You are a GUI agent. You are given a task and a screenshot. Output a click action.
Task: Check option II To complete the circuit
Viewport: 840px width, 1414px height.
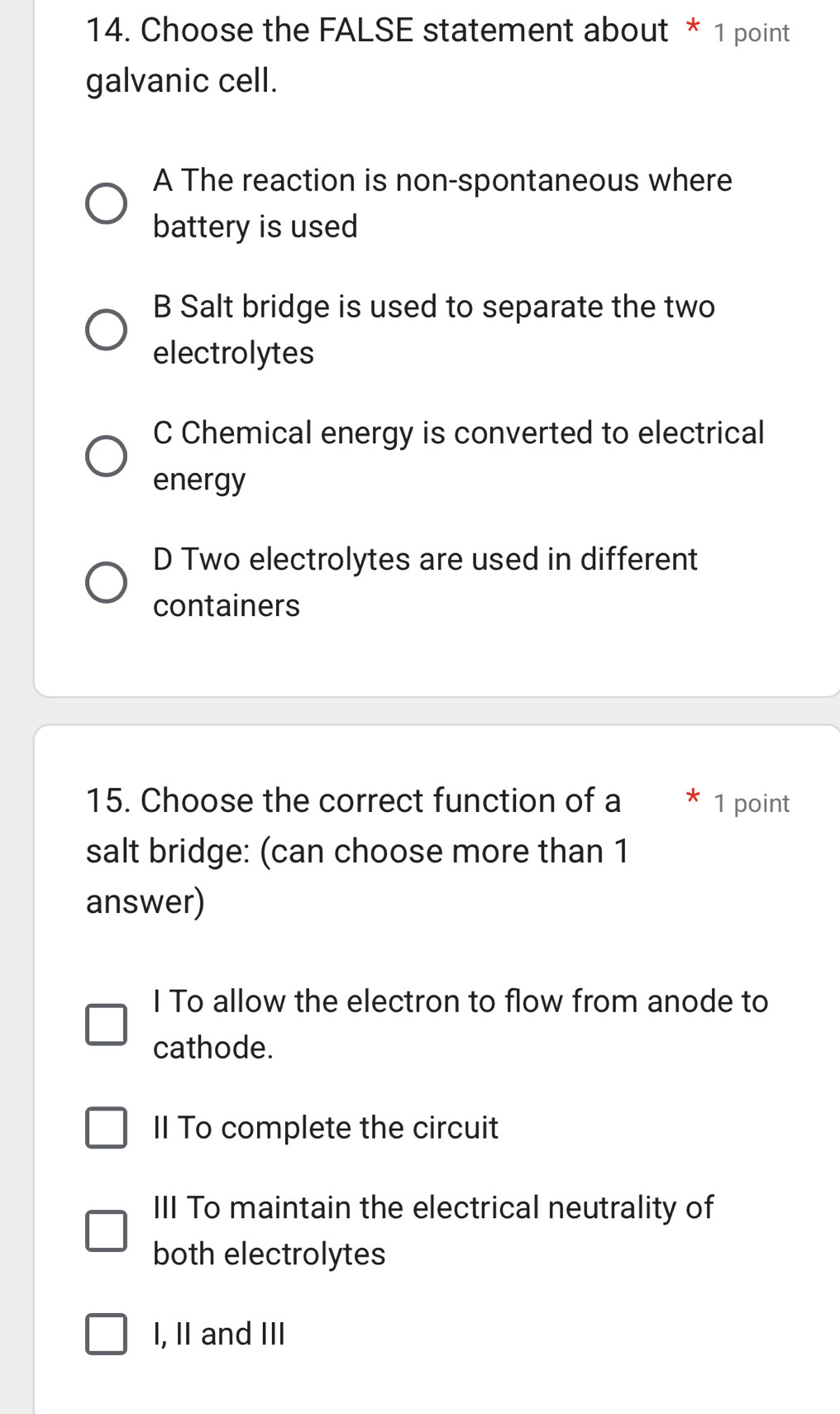coord(105,1127)
